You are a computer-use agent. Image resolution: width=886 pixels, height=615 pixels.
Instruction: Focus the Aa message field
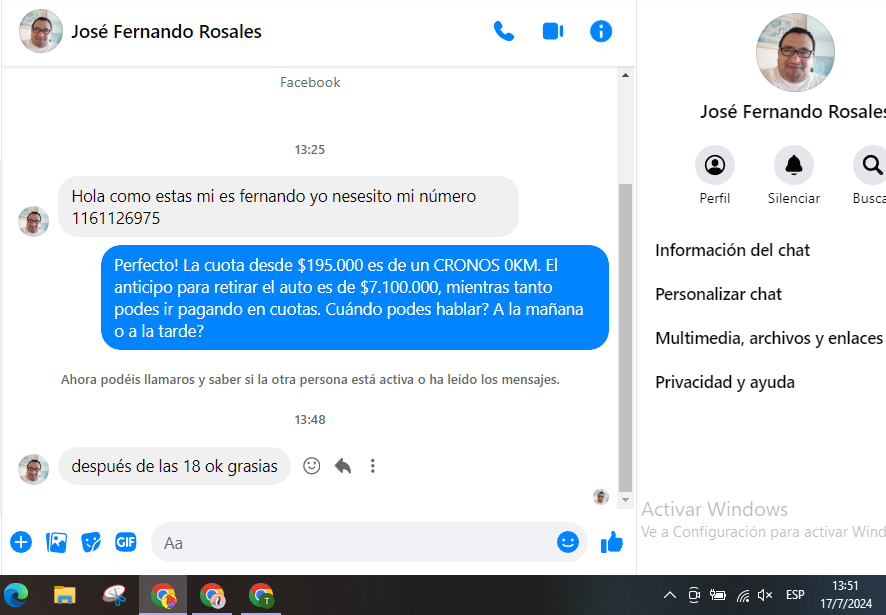point(350,543)
